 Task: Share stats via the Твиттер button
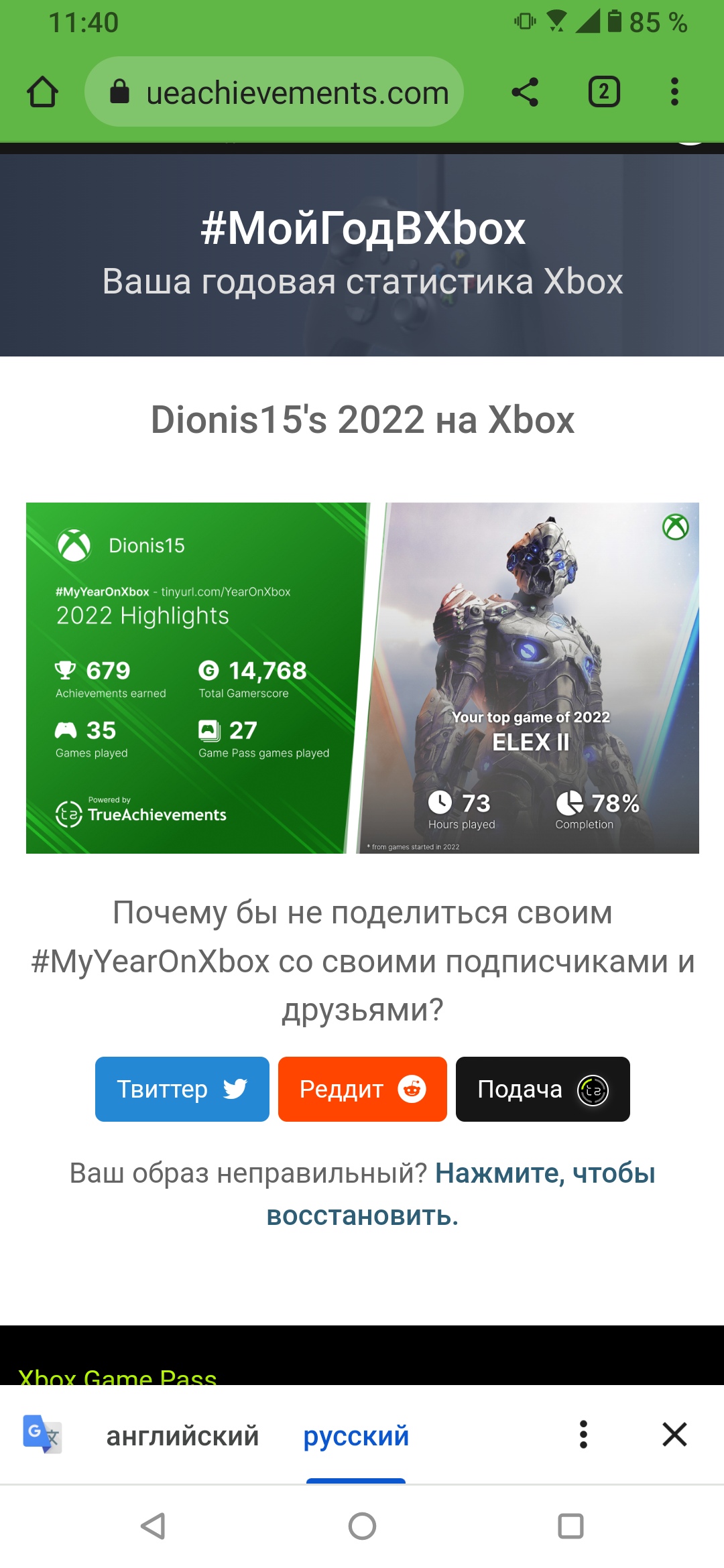pos(182,1089)
